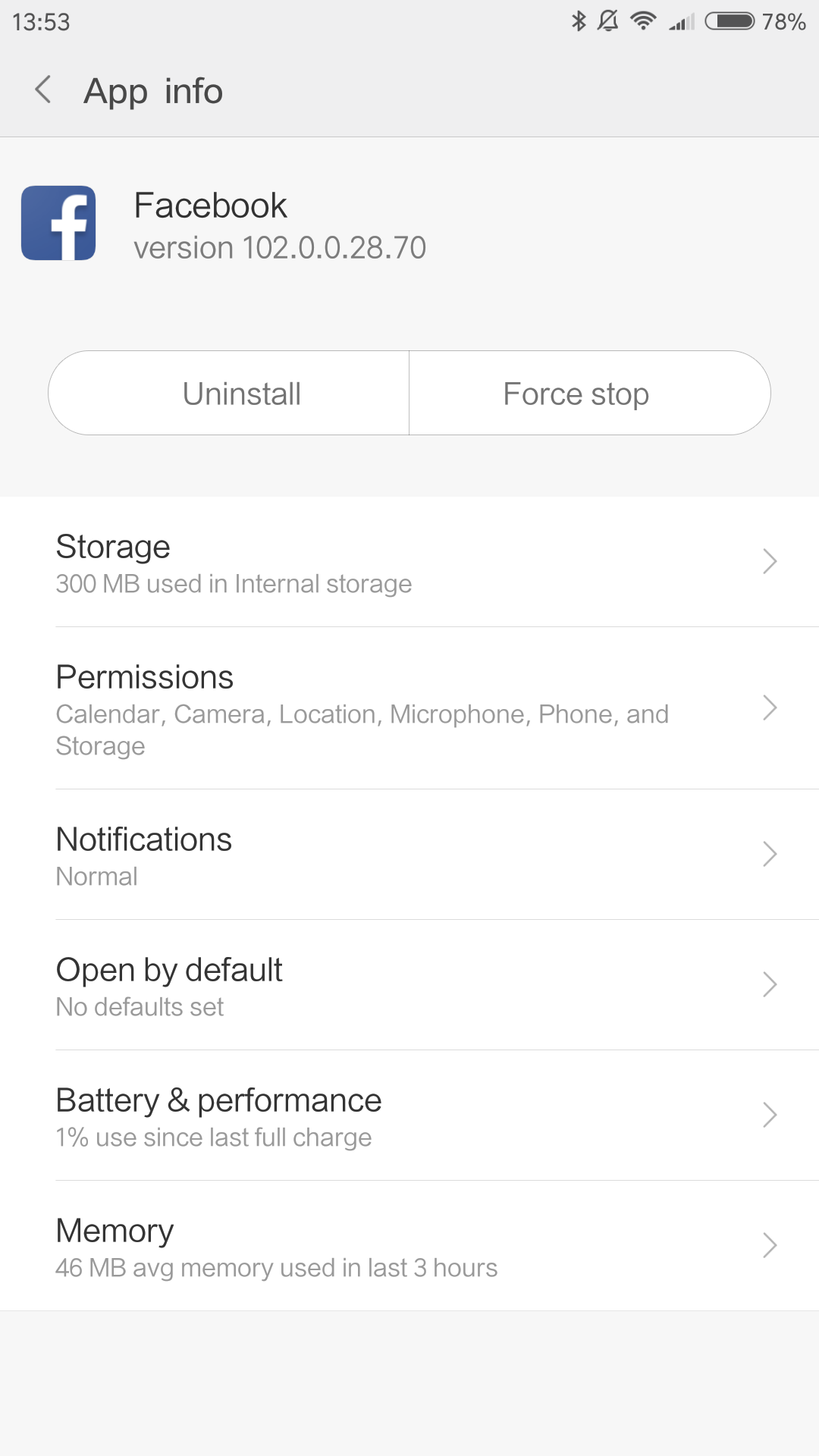This screenshot has height=1456, width=819.
Task: Open Memory usage info
Action: pos(409,1246)
